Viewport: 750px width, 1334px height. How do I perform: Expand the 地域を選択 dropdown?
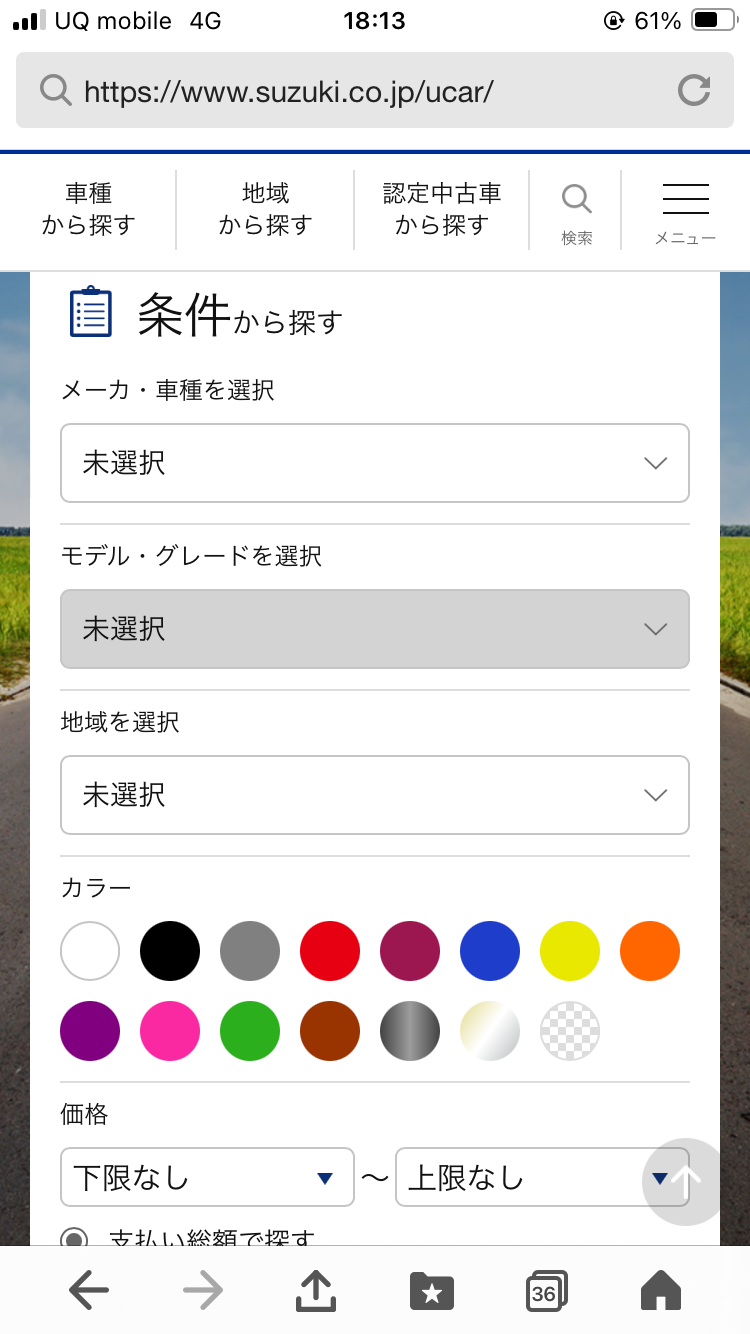375,795
